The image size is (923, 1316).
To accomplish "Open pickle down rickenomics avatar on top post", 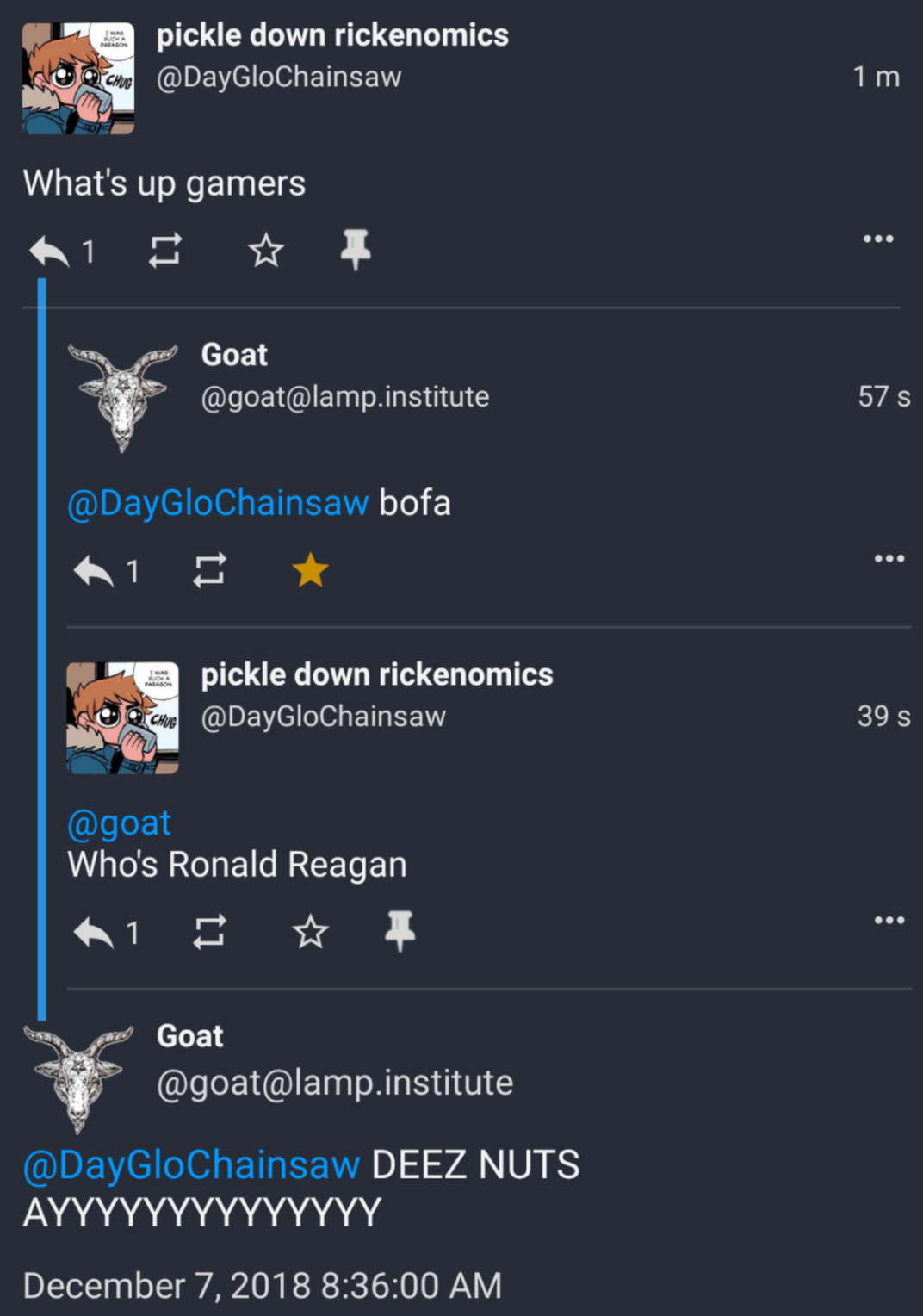I will point(78,78).
